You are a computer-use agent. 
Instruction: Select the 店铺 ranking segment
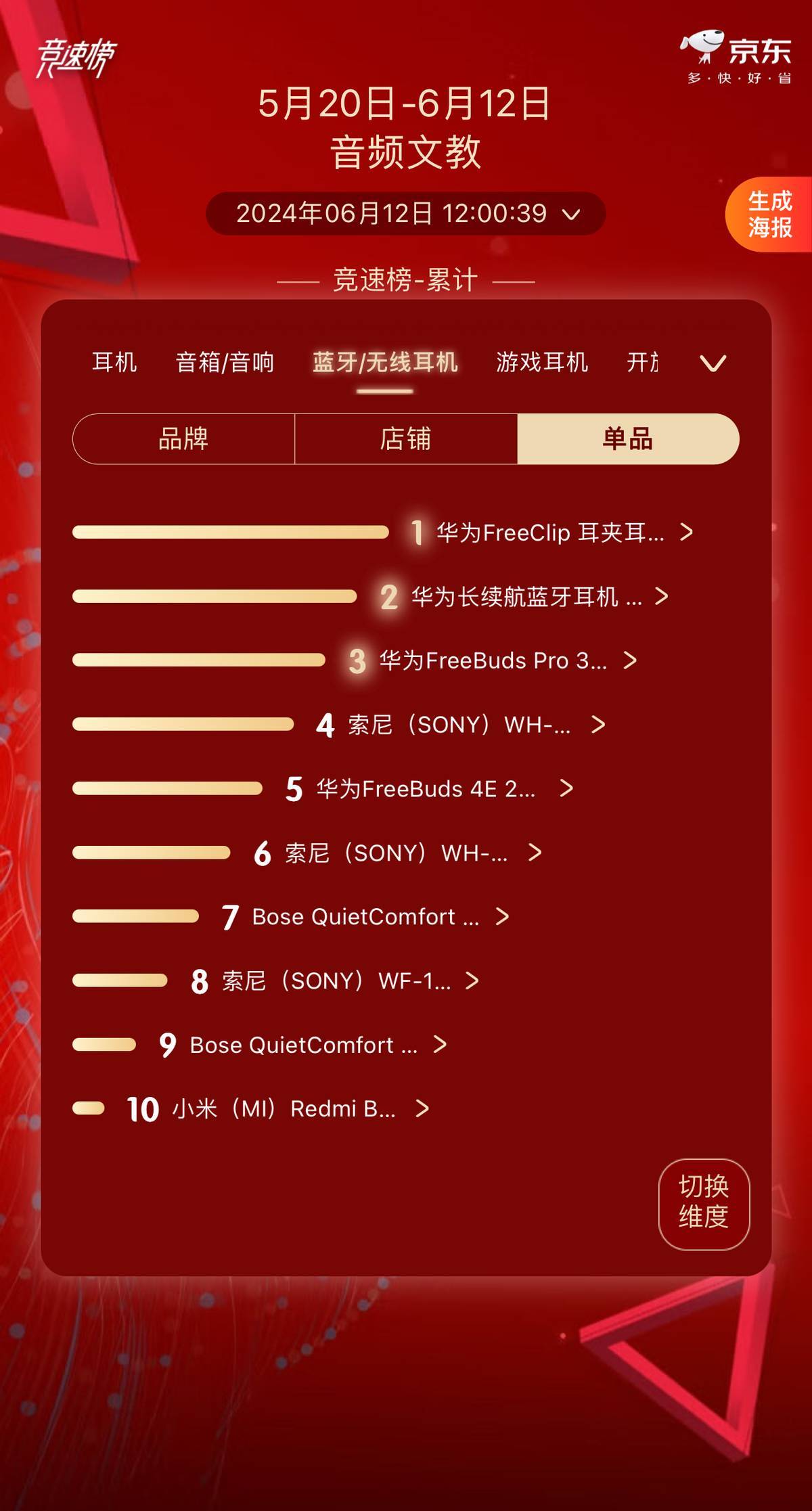406,439
